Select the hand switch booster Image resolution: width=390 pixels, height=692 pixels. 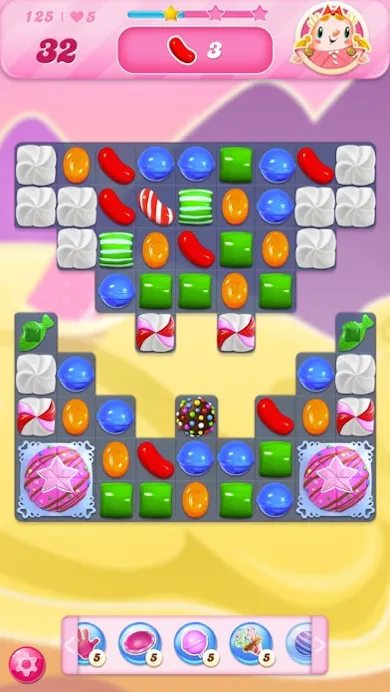[91, 643]
